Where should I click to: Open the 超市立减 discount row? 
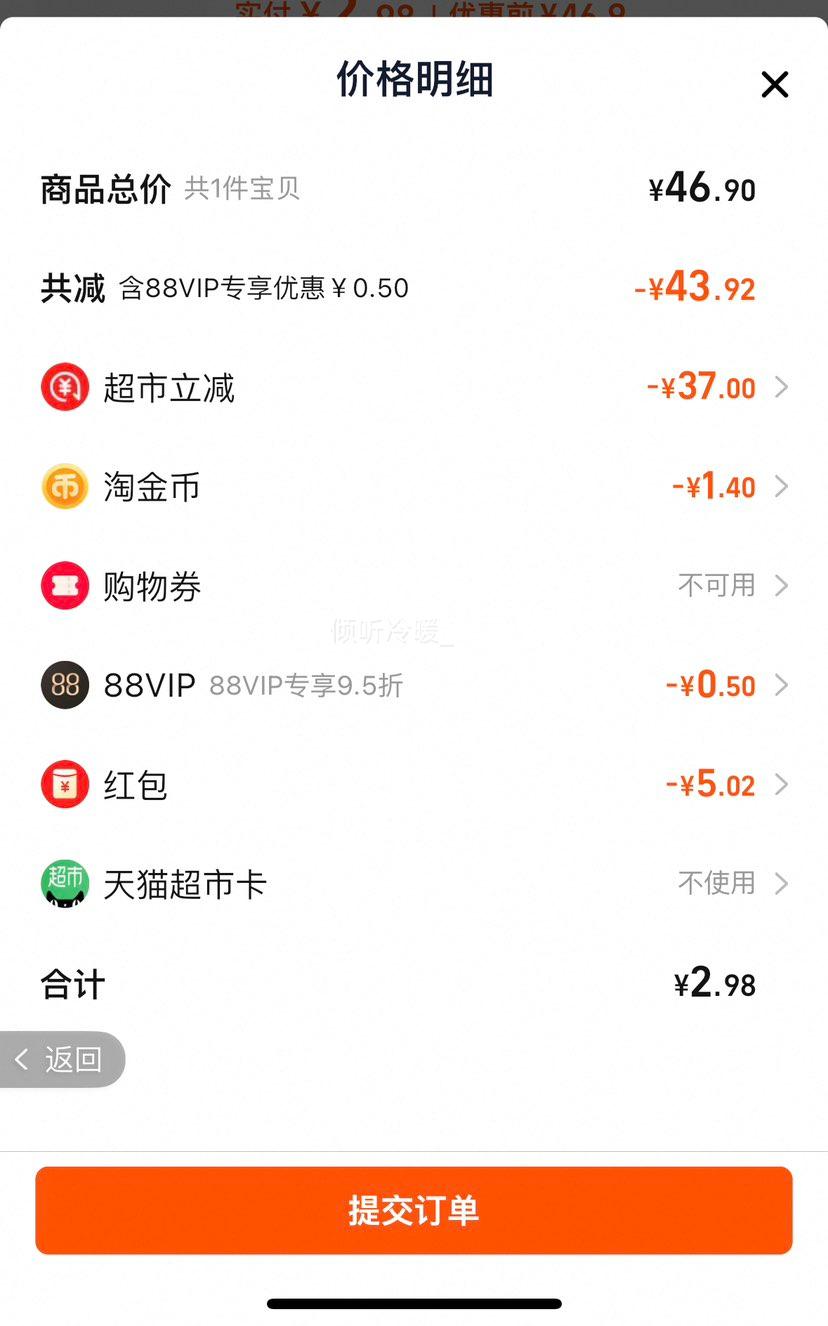click(x=414, y=387)
